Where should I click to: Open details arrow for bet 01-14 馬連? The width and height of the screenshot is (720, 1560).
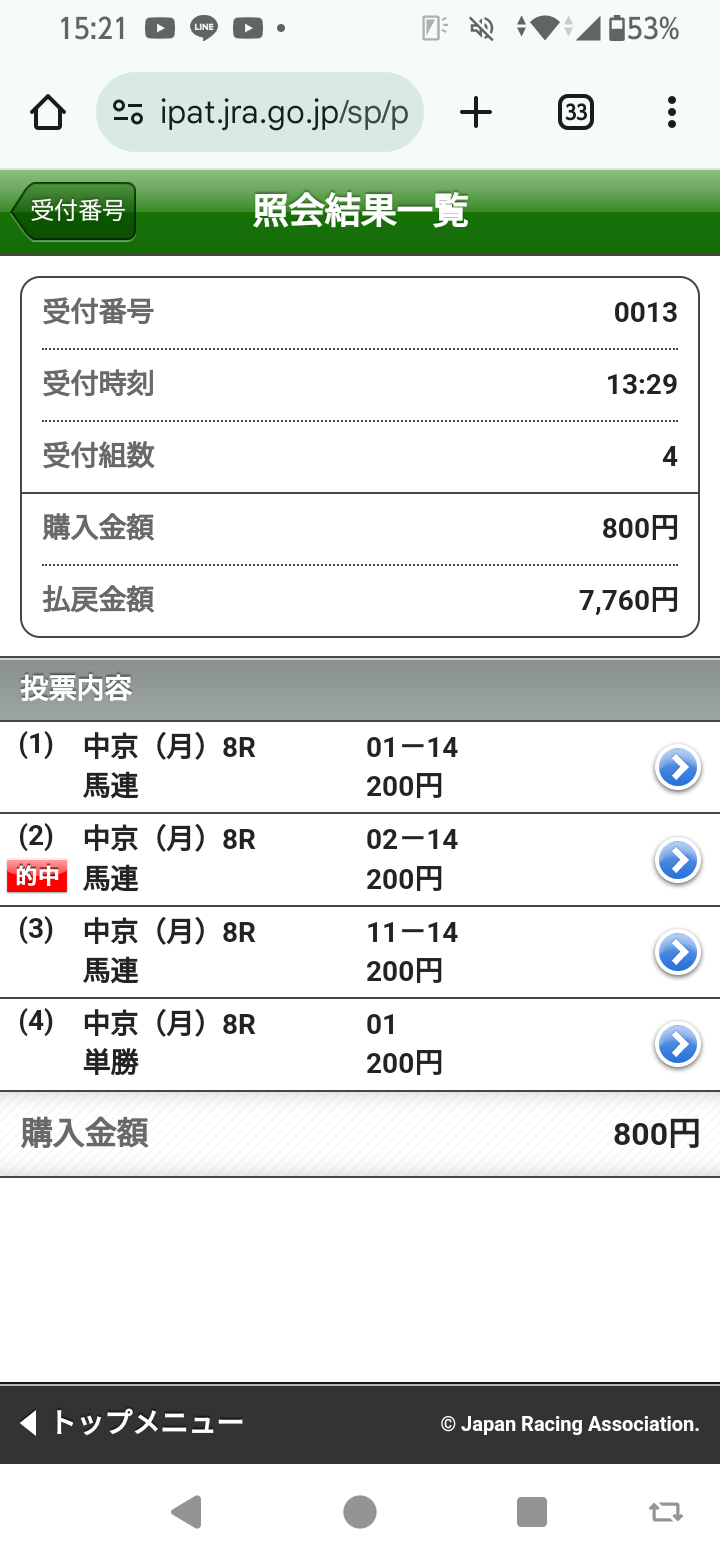pyautogui.click(x=677, y=768)
